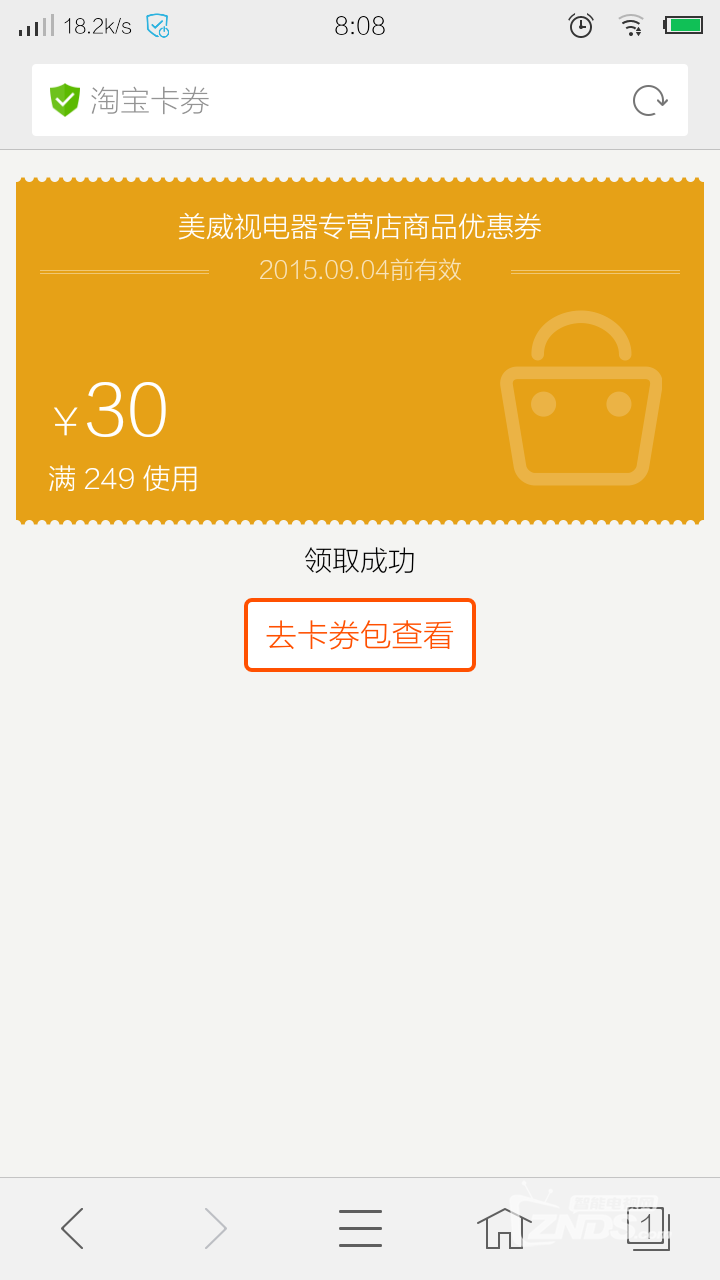Go back to the previous page
The height and width of the screenshot is (1280, 720).
[72, 1228]
